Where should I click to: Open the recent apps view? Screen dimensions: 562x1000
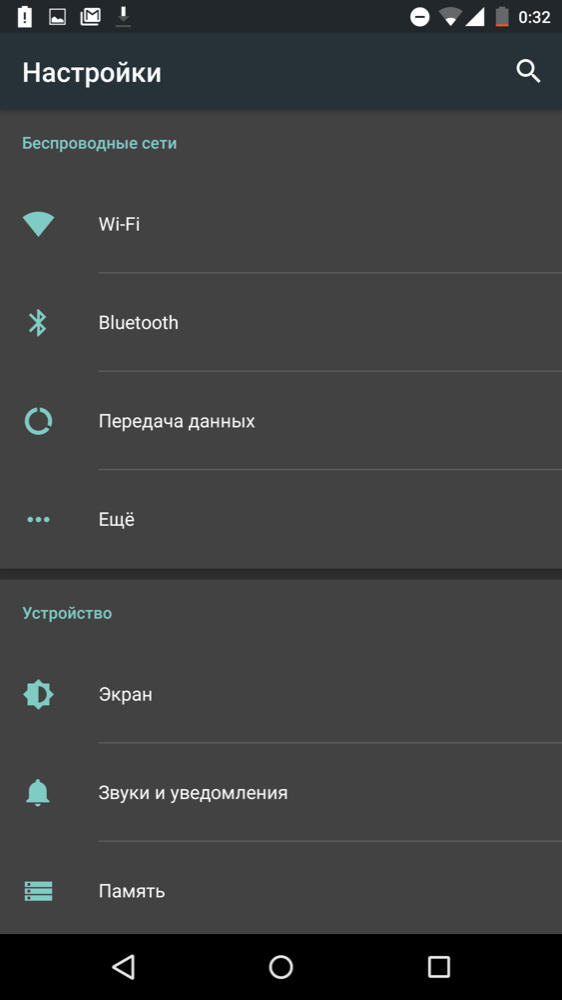pos(438,967)
